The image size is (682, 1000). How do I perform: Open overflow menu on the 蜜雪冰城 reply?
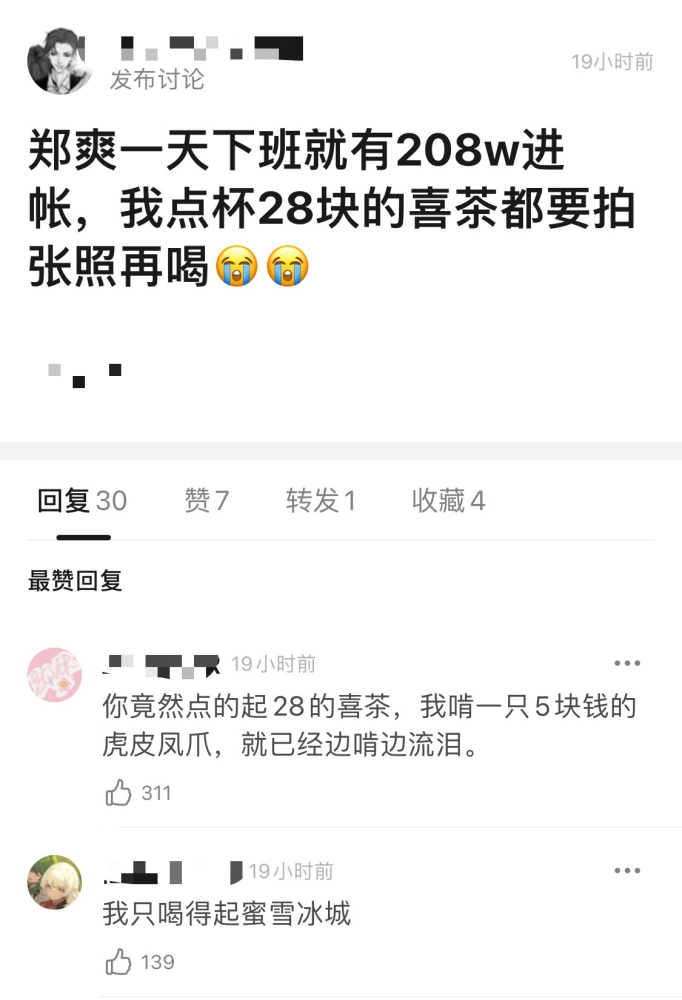627,871
